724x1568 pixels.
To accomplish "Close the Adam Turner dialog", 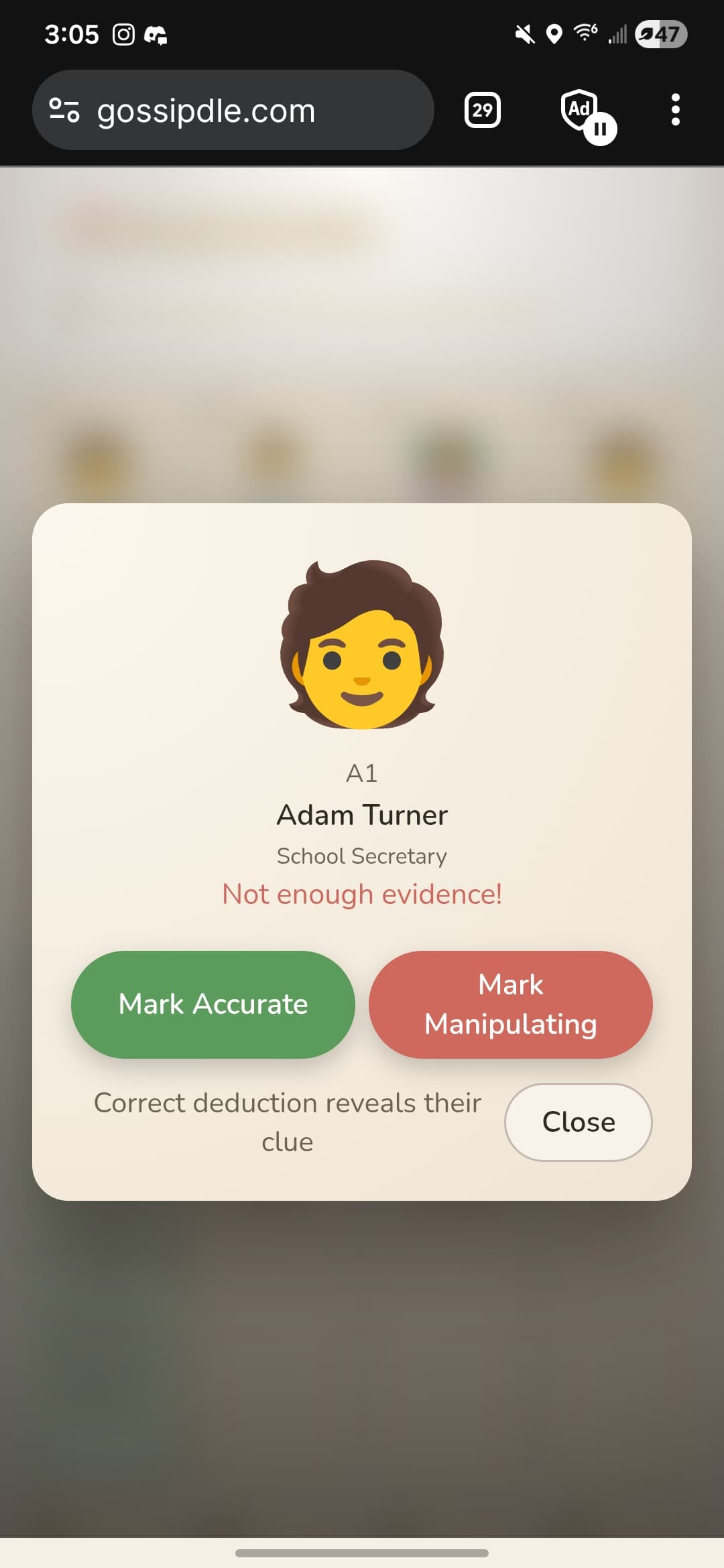I will (x=578, y=1122).
